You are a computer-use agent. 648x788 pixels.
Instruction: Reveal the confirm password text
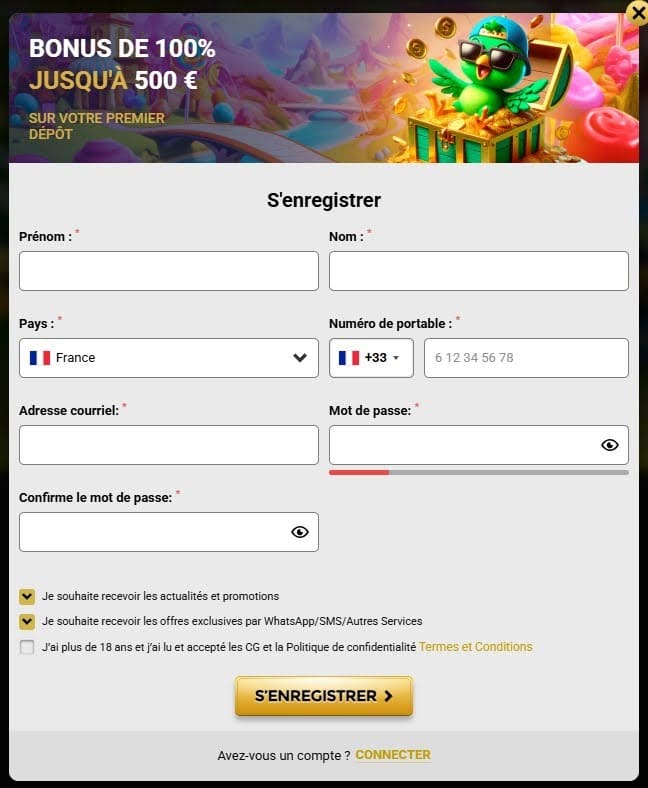tap(300, 532)
